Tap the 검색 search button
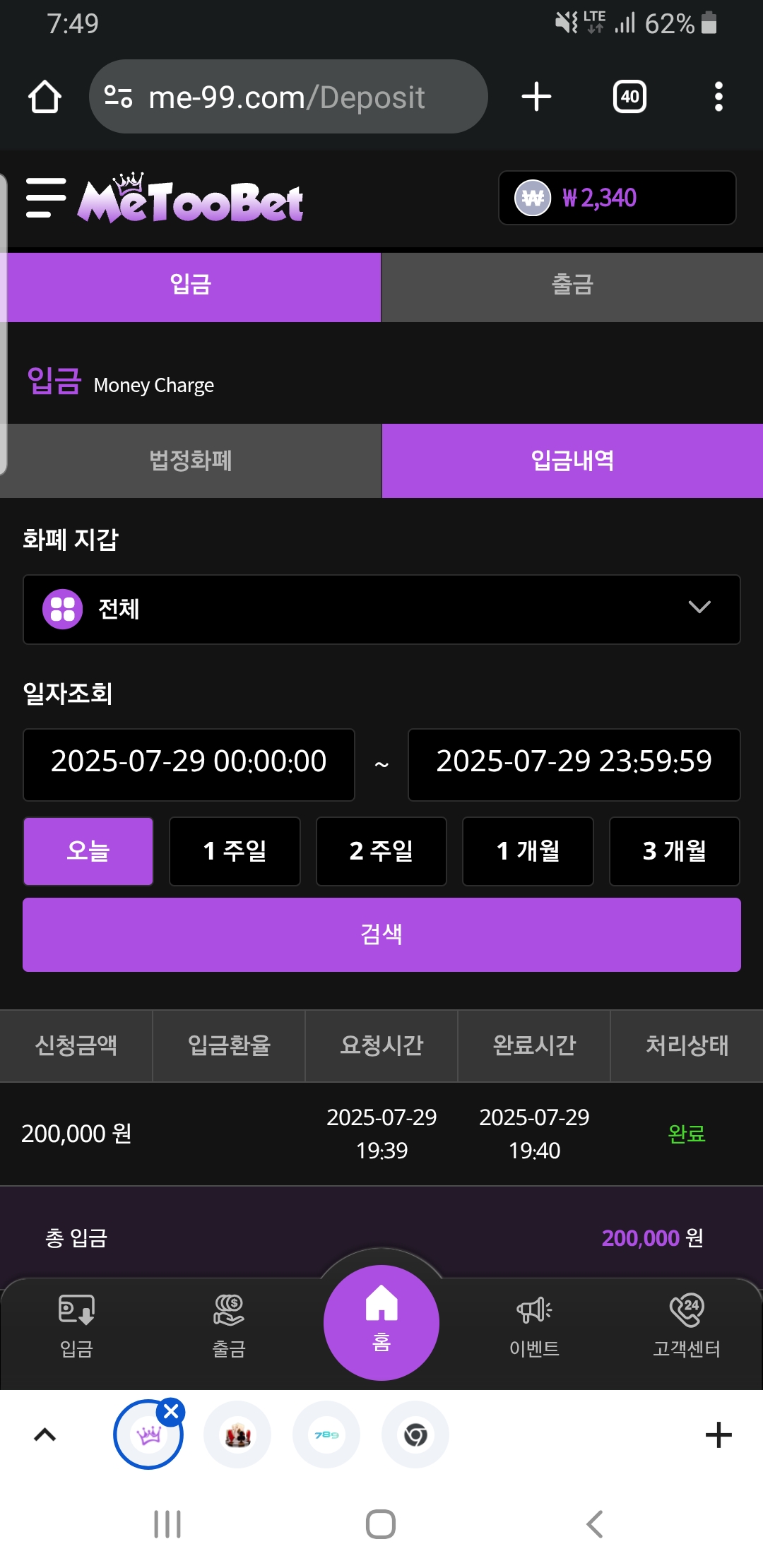The image size is (763, 1568). [381, 934]
